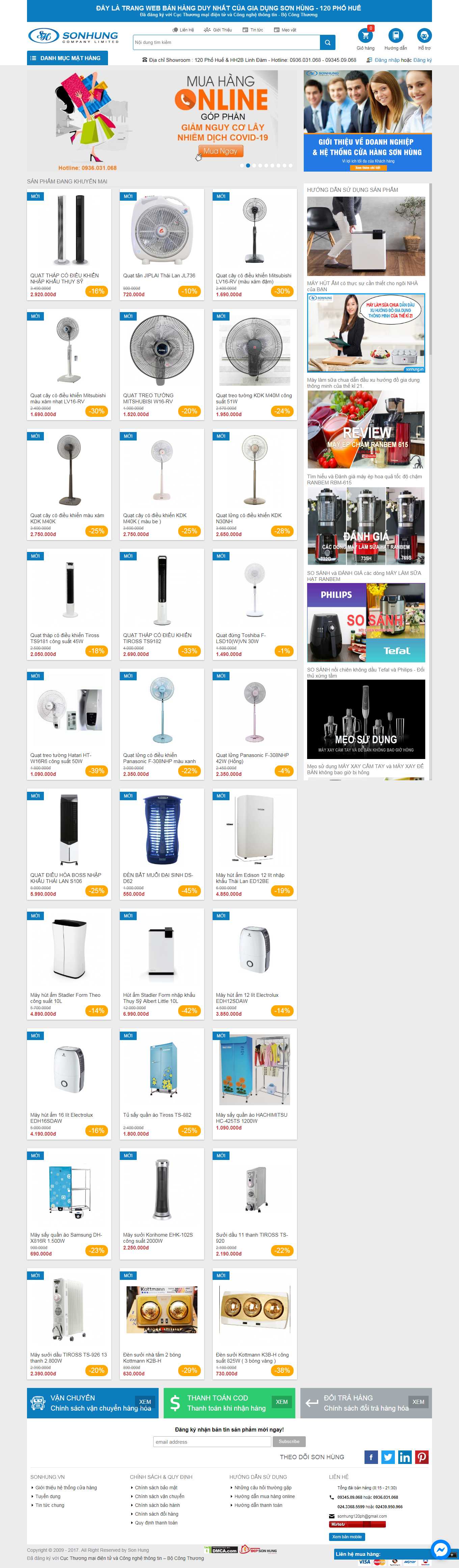459x1568 pixels.
Task: Tap the blue search magnifier button
Action: (328, 43)
